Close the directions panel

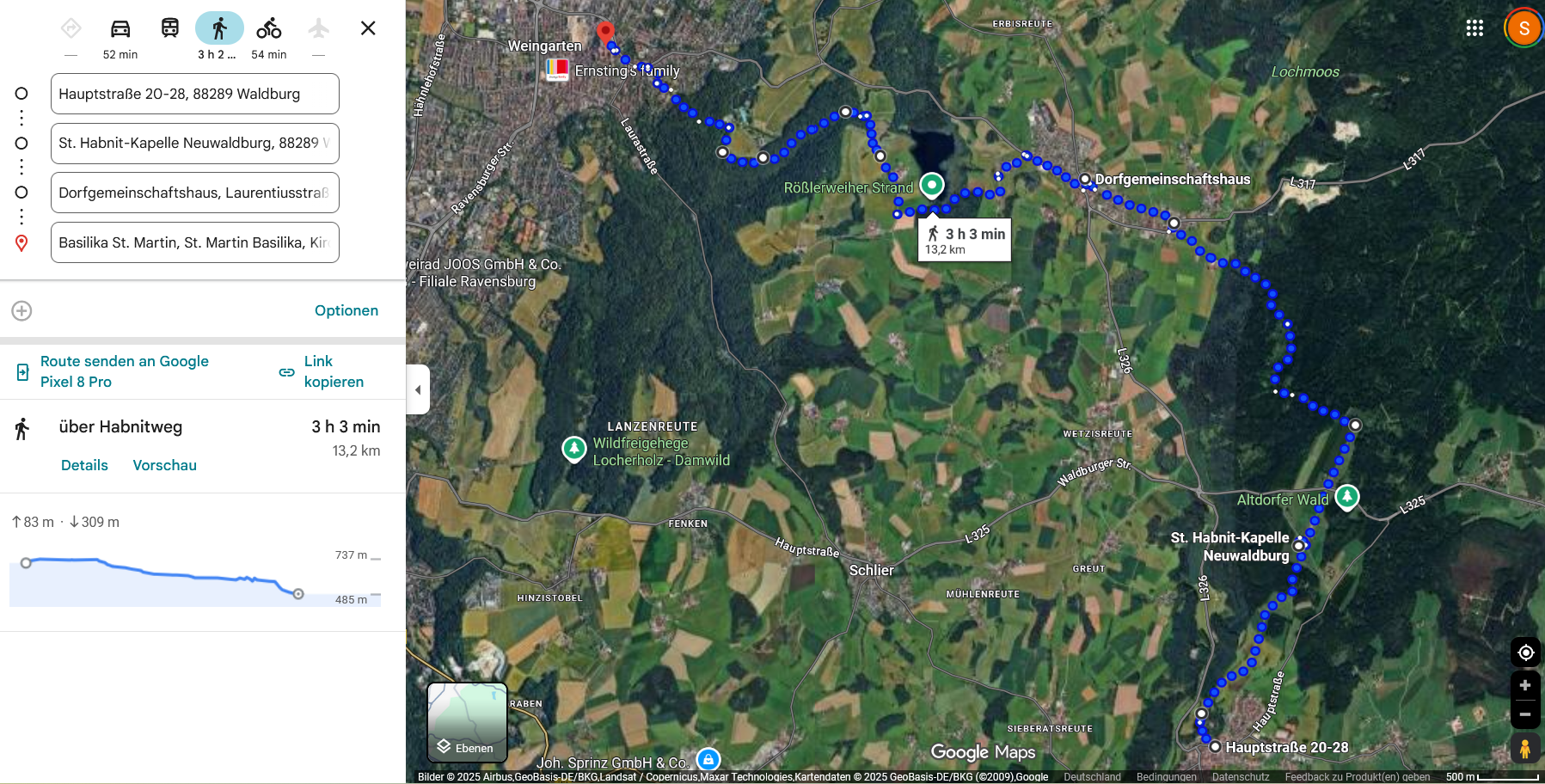pos(368,28)
